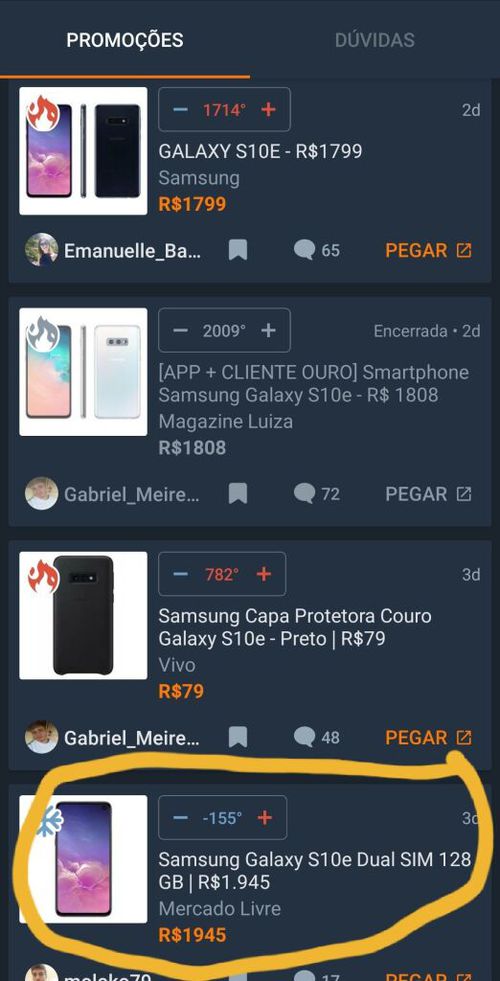Viewport: 500px width, 981px height.
Task: Downvote the Vivo R$79 case deal
Action: (x=180, y=574)
